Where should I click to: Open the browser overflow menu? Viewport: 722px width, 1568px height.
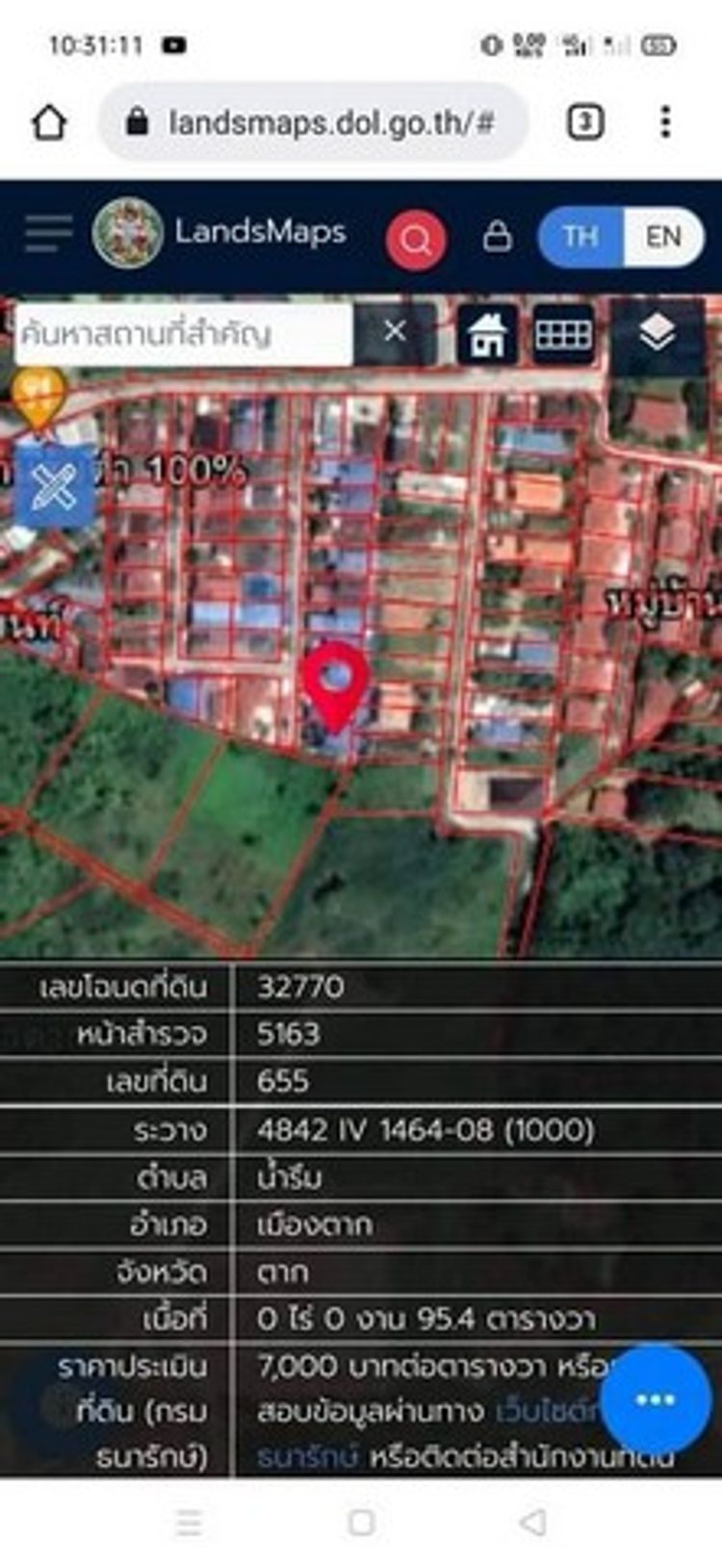(665, 122)
